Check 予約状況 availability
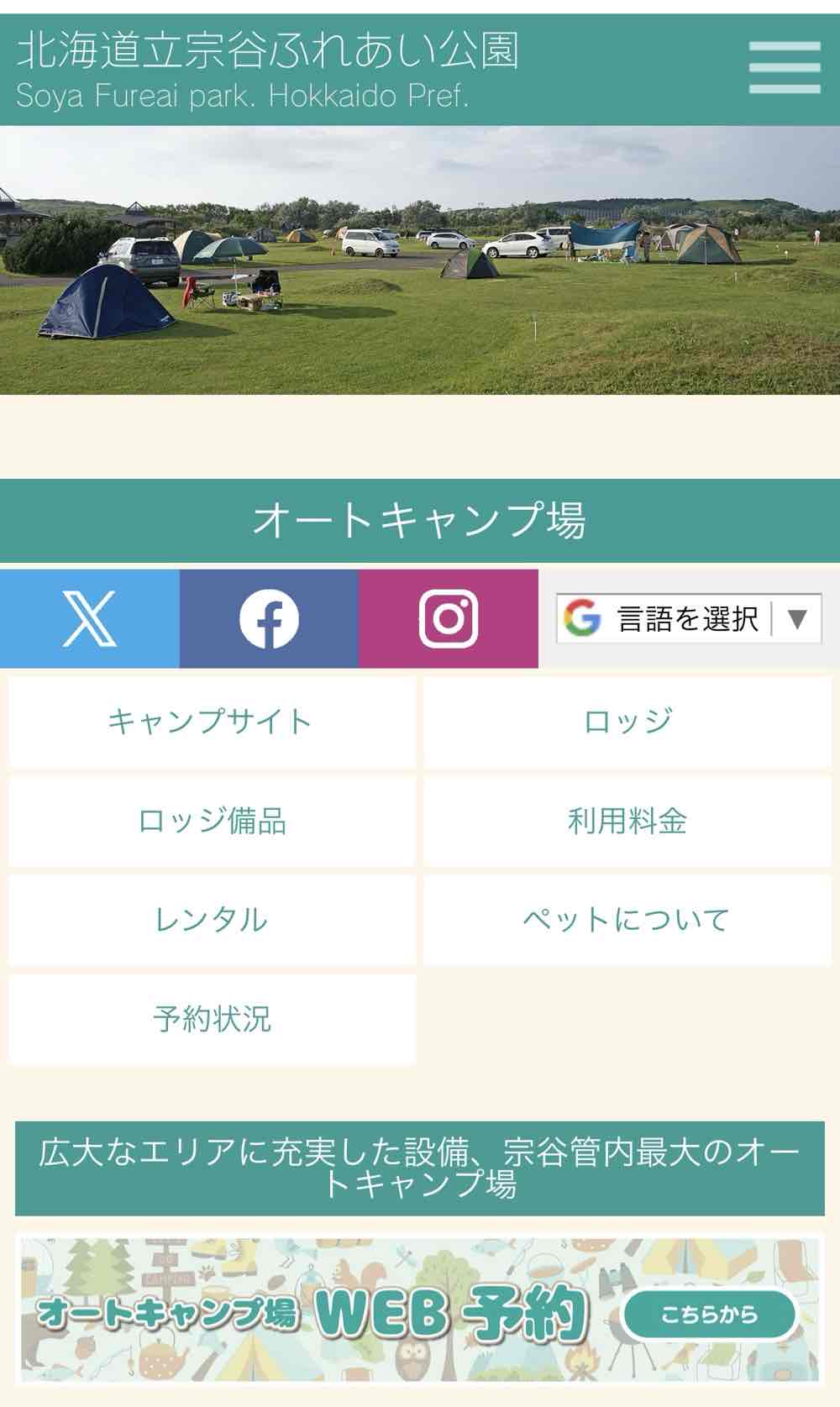This screenshot has width=840, height=1407. coord(212,1019)
